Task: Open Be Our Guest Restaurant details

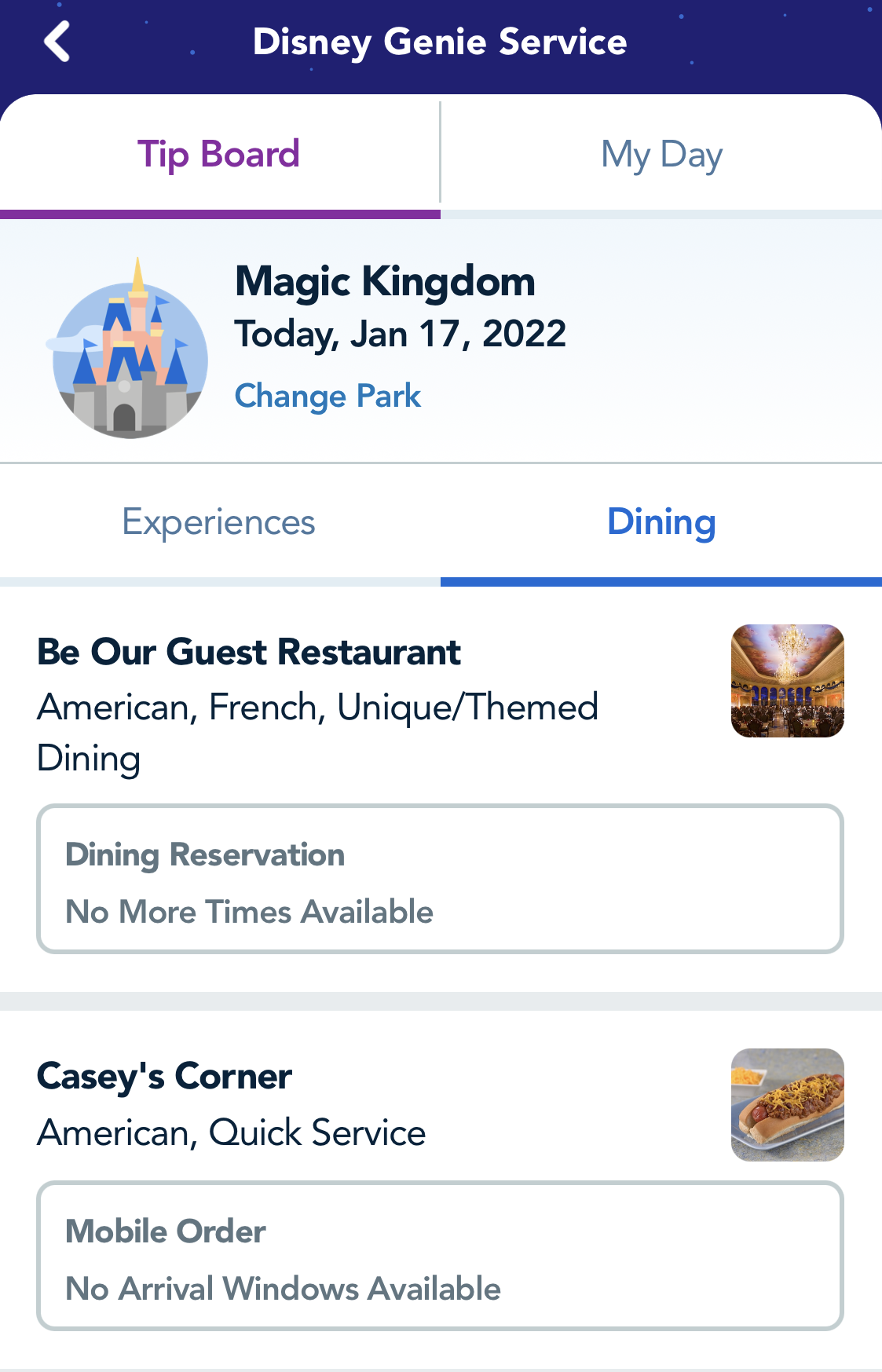Action: [249, 653]
